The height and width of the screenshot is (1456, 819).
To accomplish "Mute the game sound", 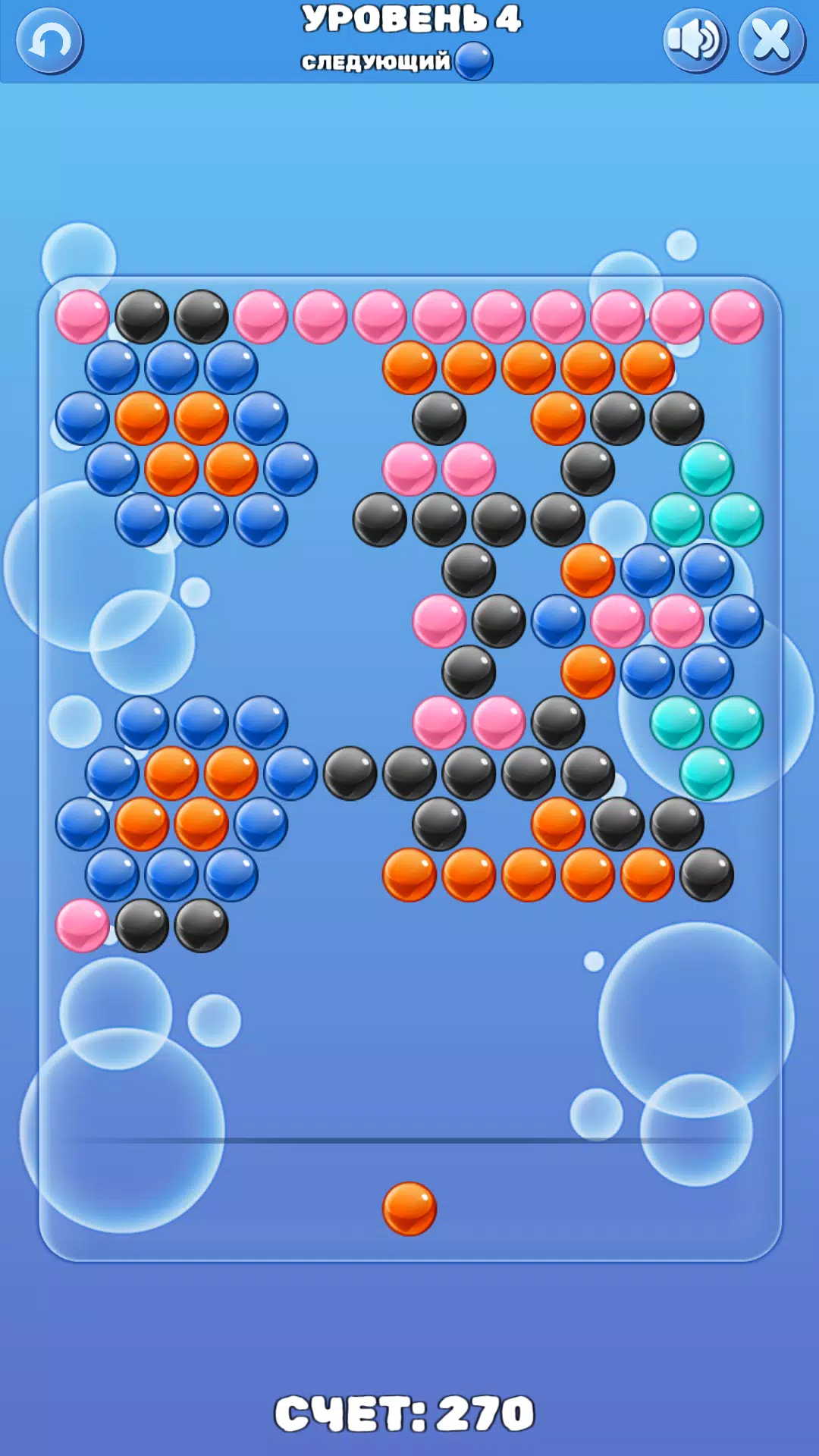I will pos(695,41).
